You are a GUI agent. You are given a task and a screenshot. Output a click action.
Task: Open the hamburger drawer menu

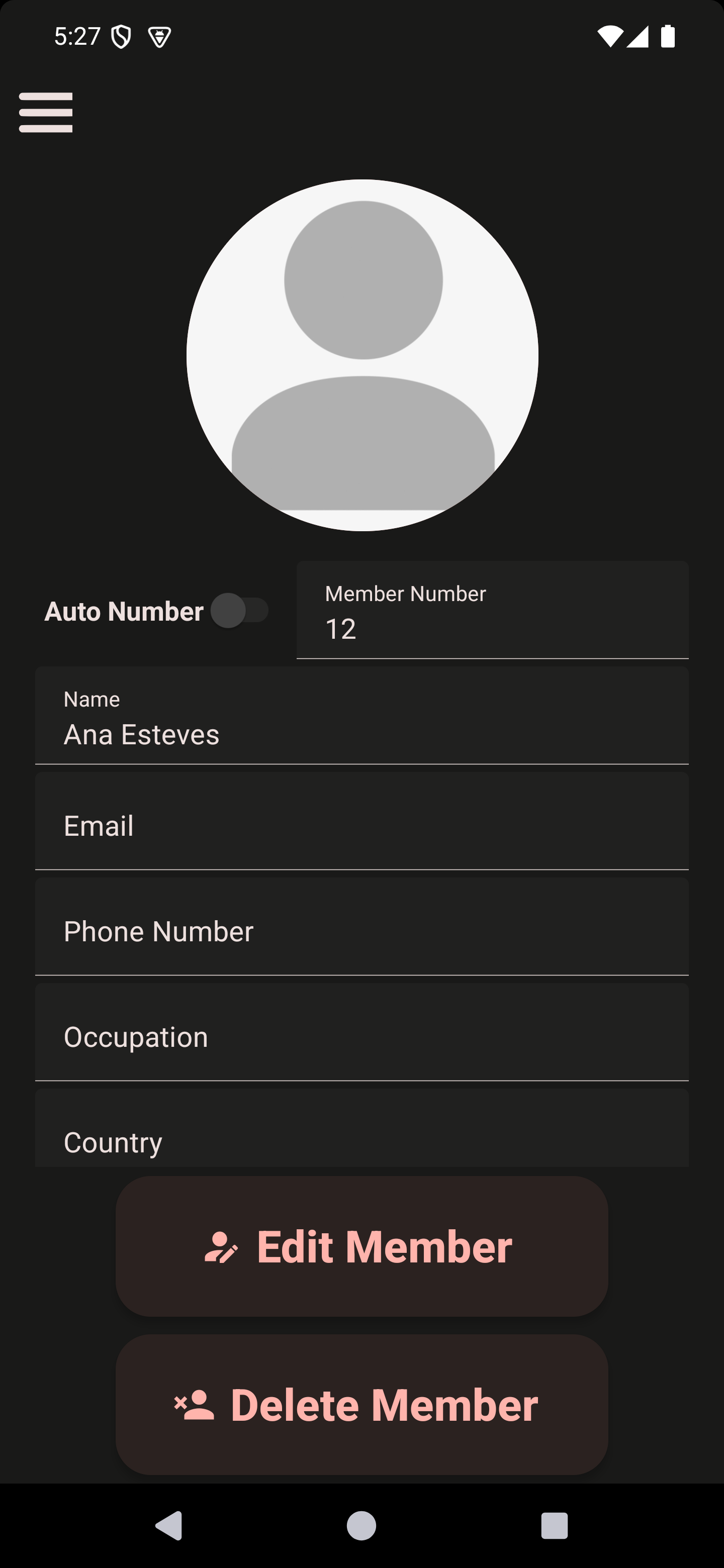(46, 113)
